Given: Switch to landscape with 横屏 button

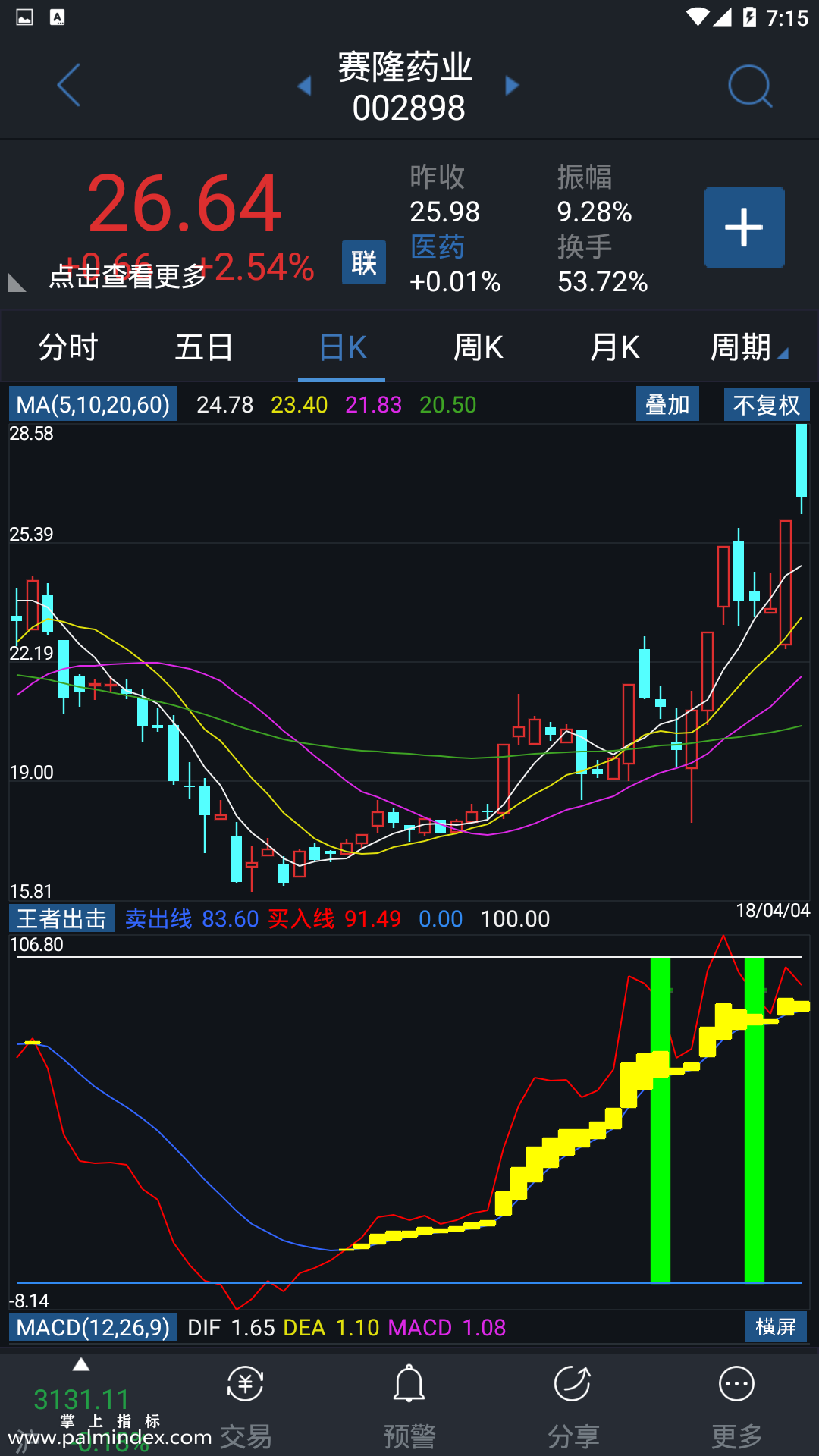Looking at the screenshot, I should [775, 1327].
